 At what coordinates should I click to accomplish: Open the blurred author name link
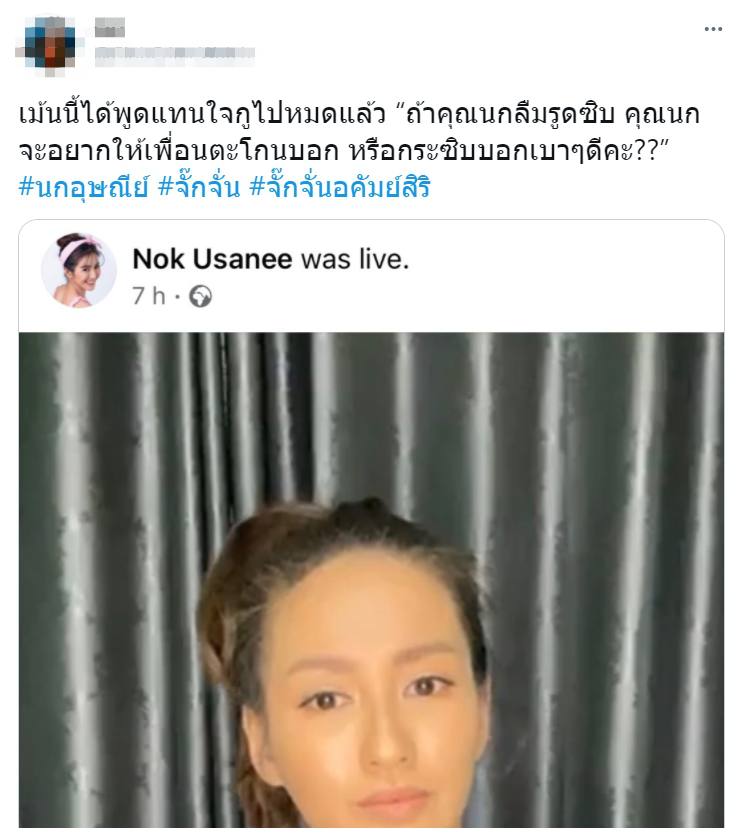click(110, 30)
